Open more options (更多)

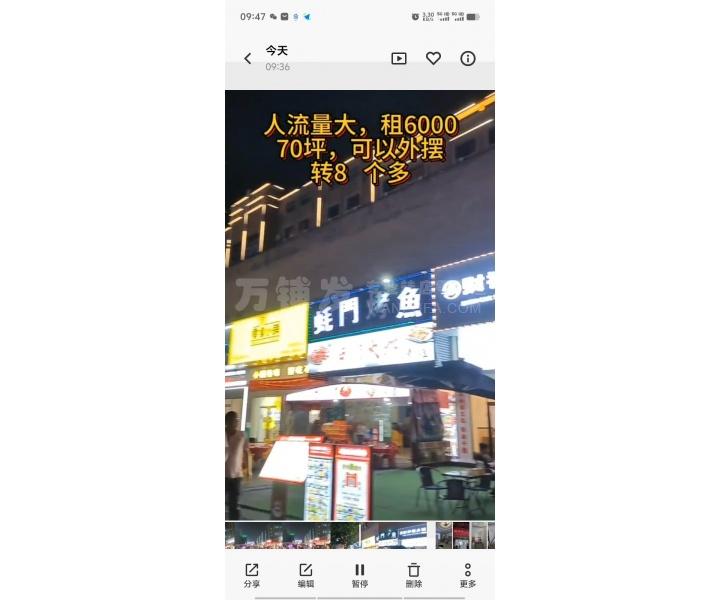[467, 575]
